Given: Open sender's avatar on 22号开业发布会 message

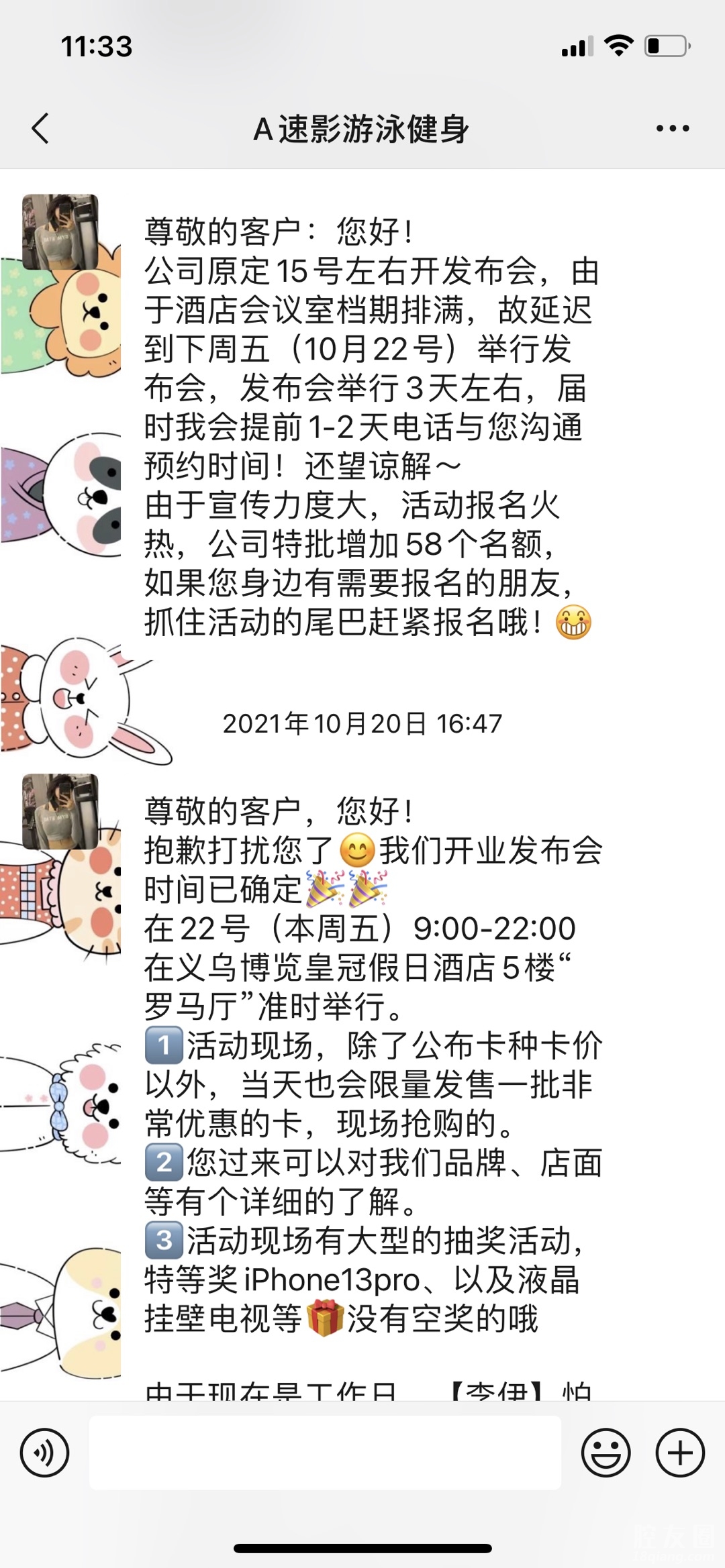Looking at the screenshot, I should (60, 812).
